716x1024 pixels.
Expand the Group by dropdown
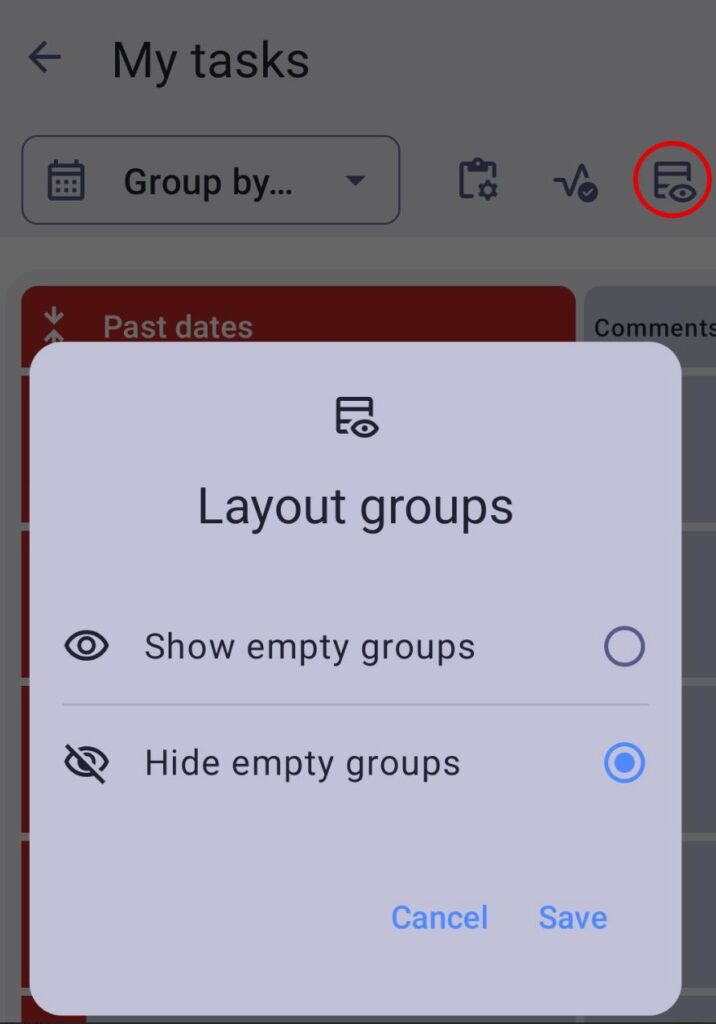click(x=211, y=181)
